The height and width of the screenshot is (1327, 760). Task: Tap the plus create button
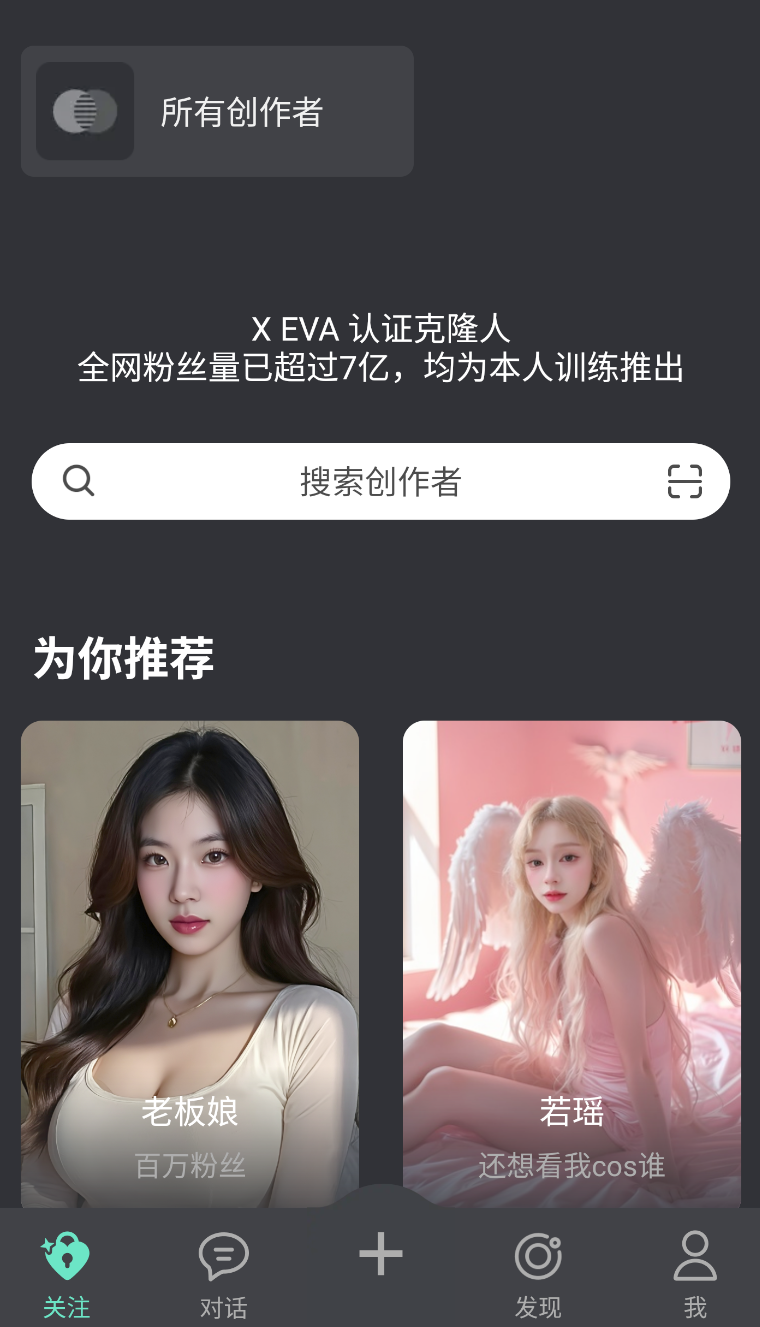coord(381,1254)
